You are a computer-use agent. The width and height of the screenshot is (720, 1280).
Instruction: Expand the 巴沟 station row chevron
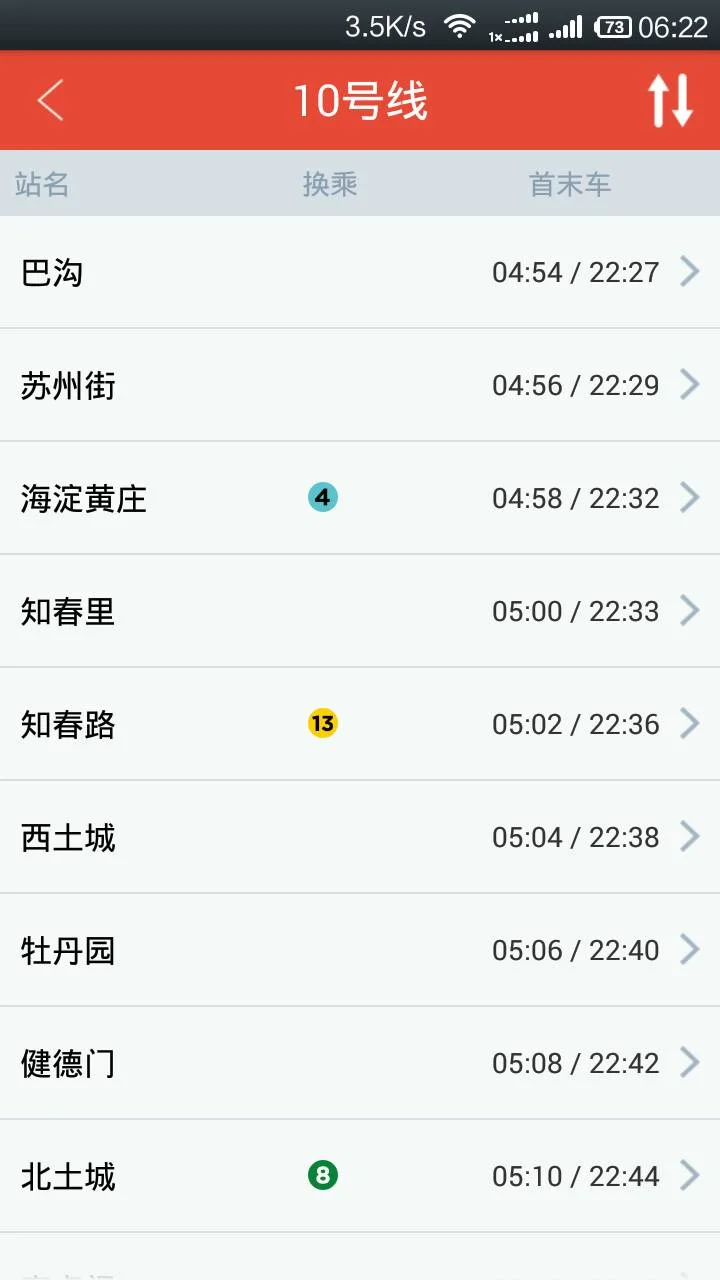(x=692, y=271)
